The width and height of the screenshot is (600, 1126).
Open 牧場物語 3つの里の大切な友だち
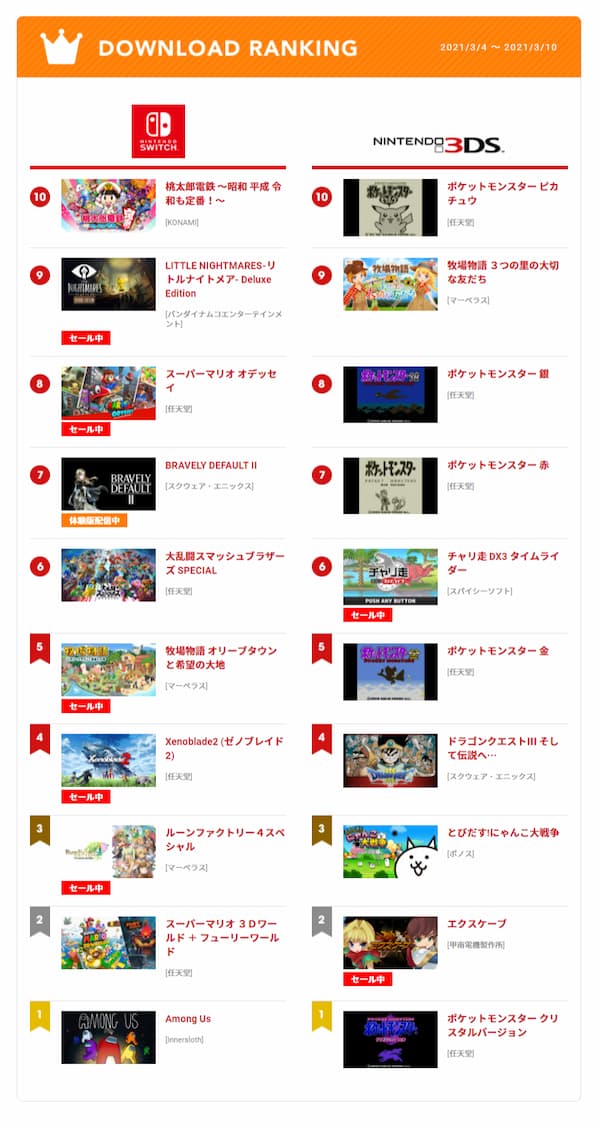pyautogui.click(x=502, y=272)
